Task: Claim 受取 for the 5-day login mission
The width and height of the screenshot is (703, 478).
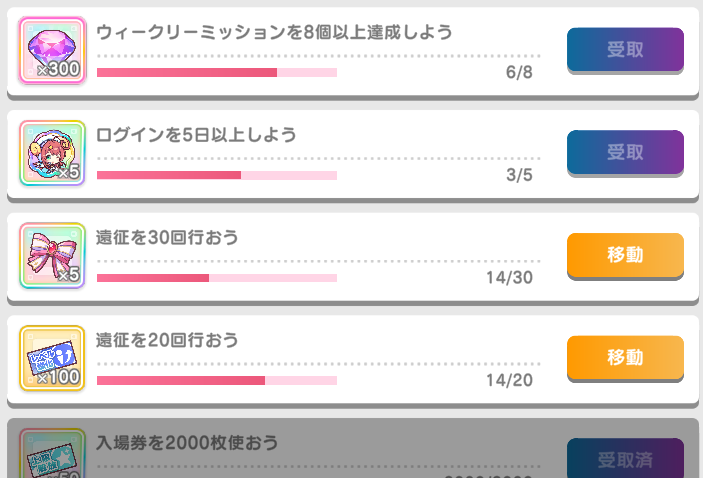Action: coord(625,152)
